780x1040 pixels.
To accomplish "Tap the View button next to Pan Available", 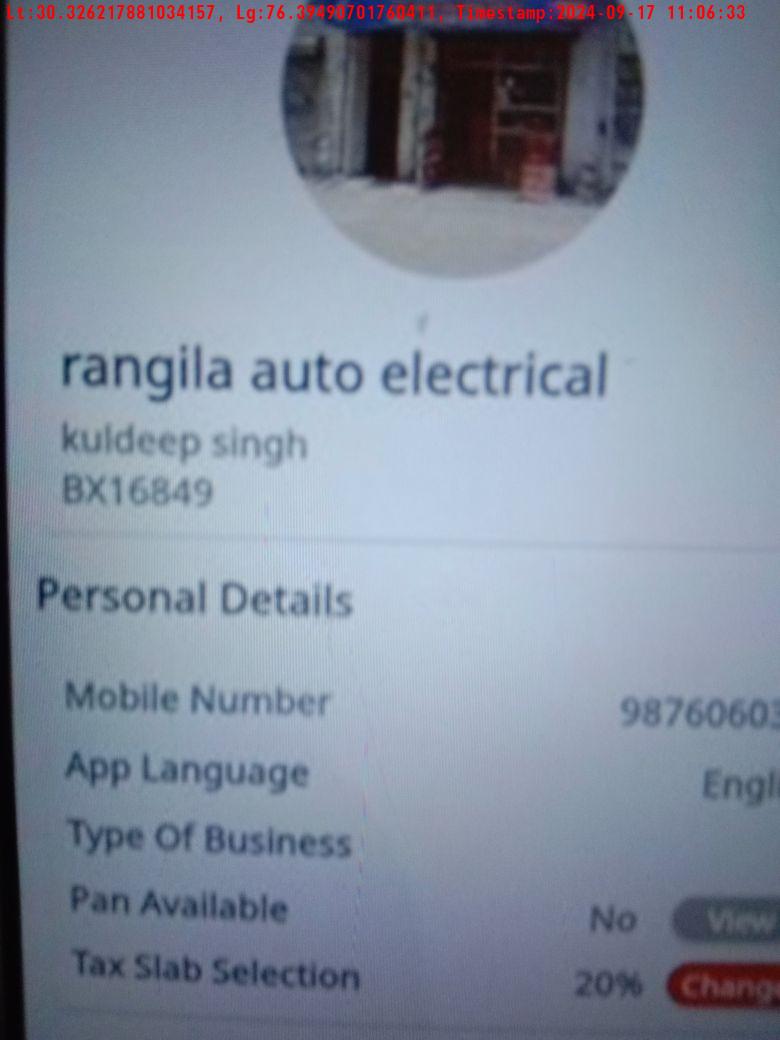I will coord(730,921).
